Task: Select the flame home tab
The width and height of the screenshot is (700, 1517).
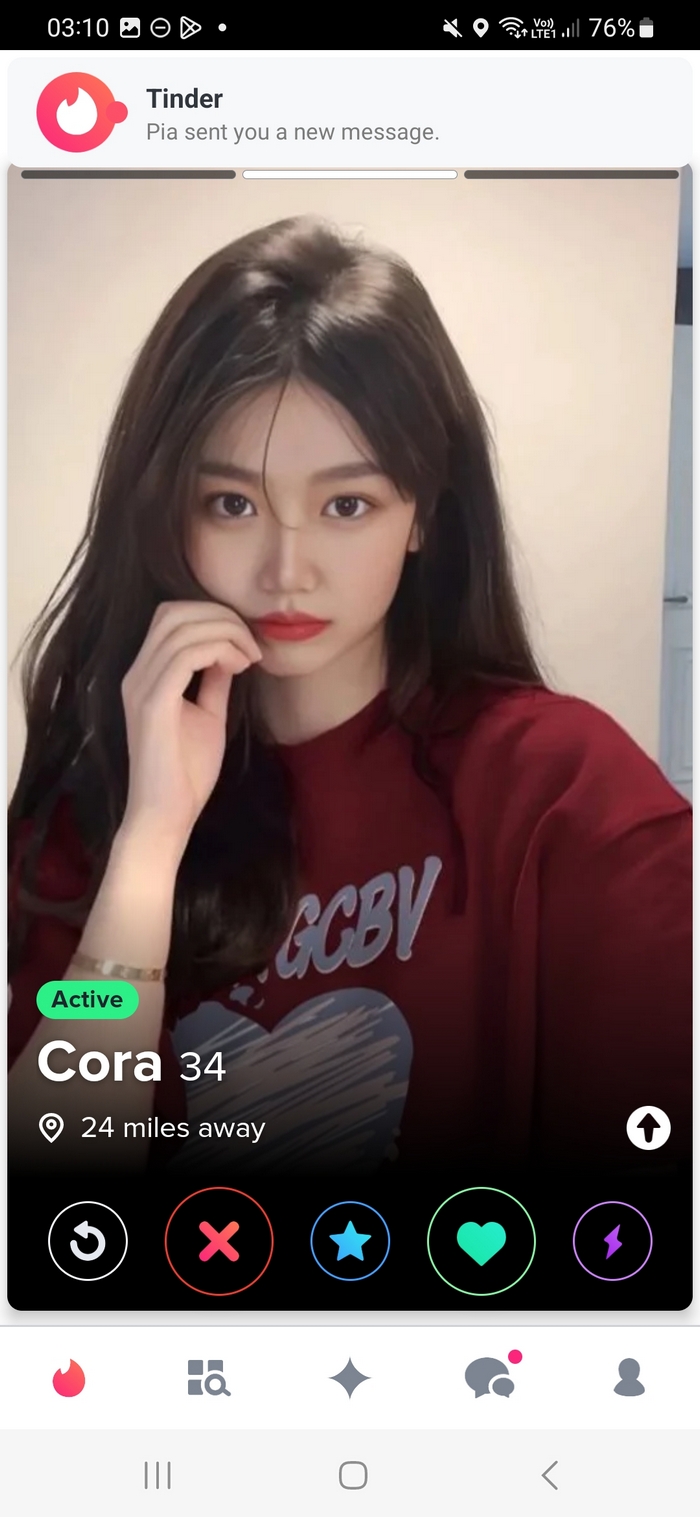Action: [x=69, y=1377]
